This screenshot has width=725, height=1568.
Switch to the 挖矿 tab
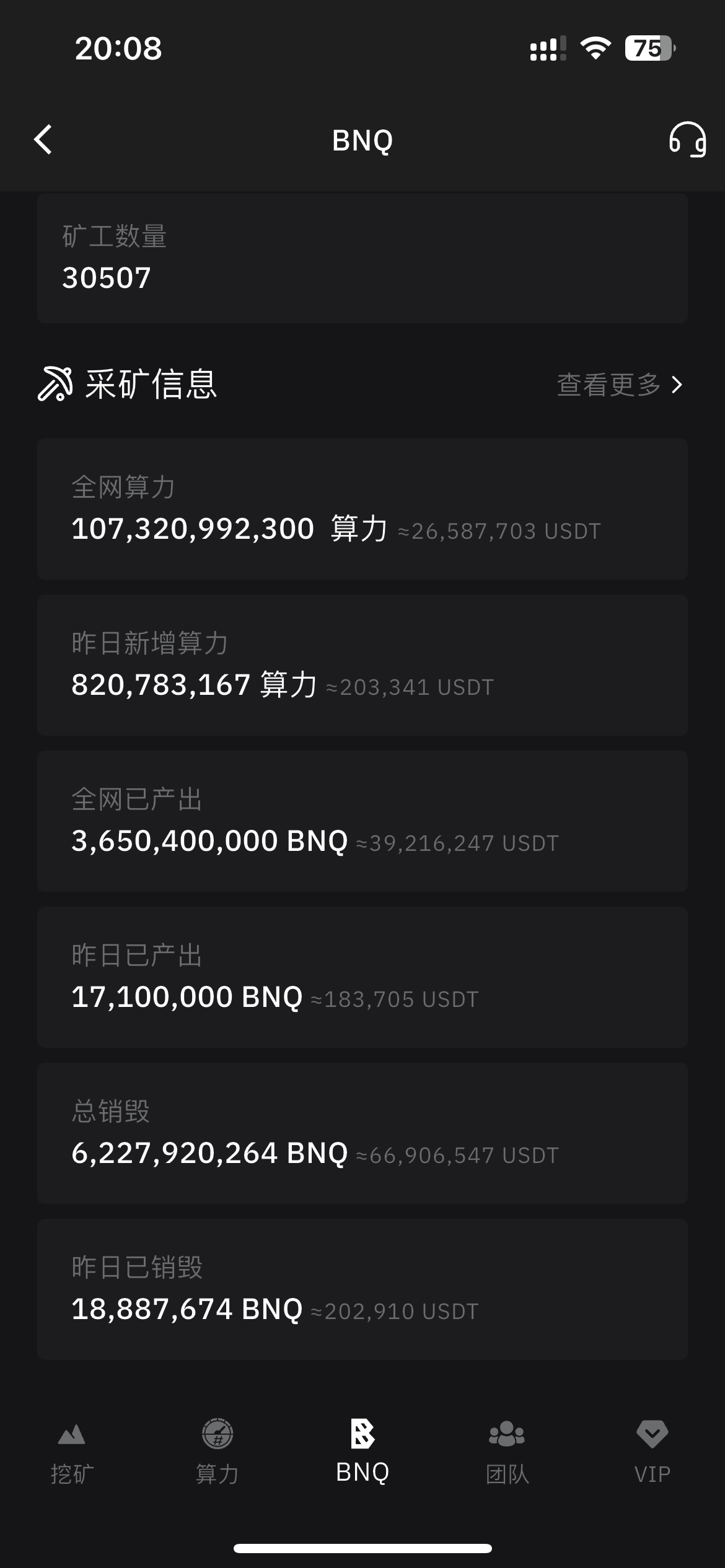[x=72, y=1451]
